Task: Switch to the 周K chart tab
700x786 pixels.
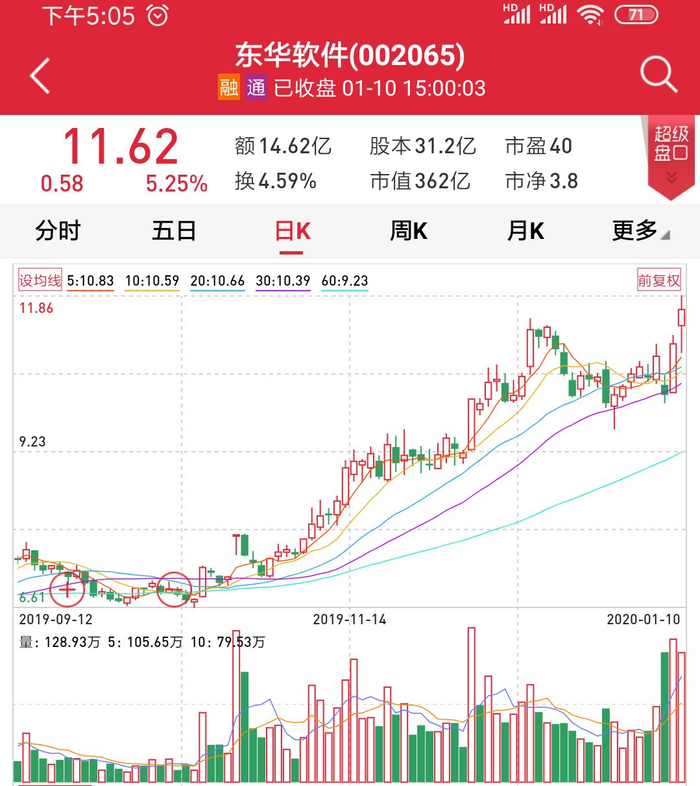Action: click(408, 231)
